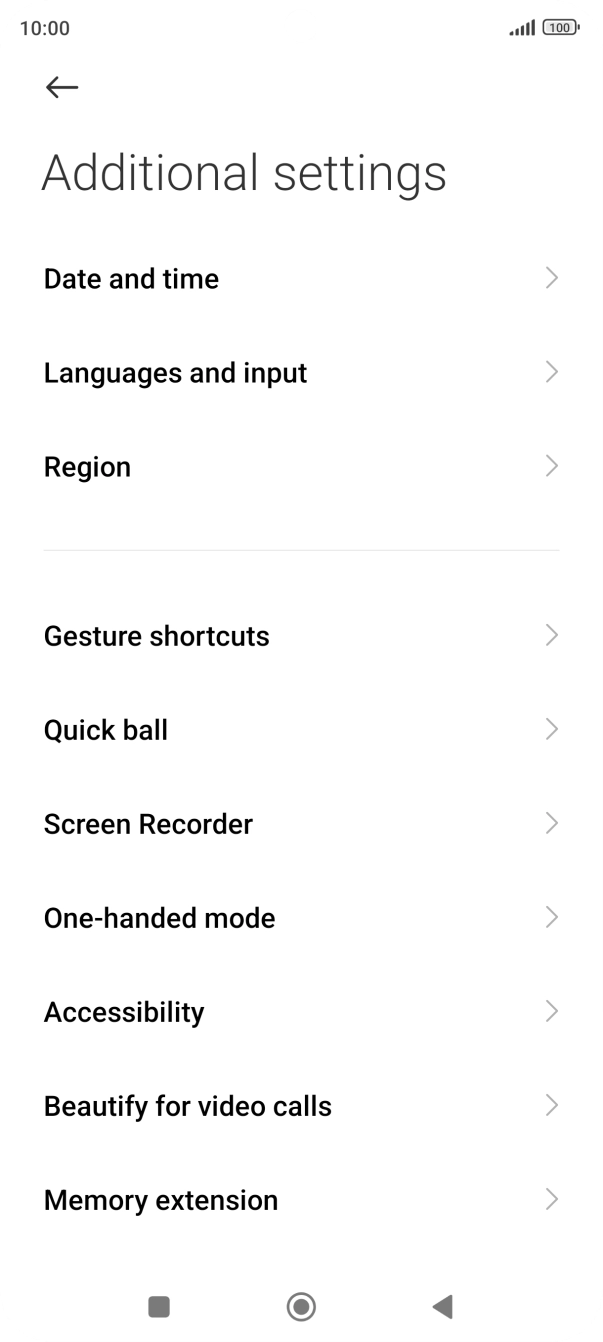The height and width of the screenshot is (1342, 603).
Task: Go back using the top arrow
Action: point(62,88)
